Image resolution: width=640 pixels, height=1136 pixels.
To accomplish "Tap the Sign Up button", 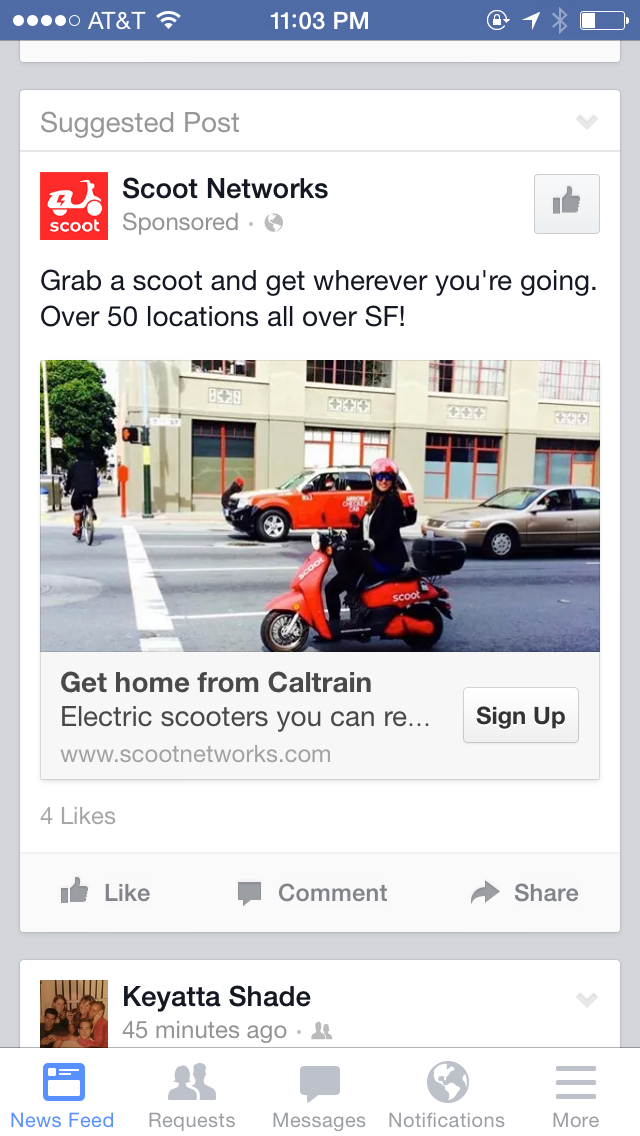I will point(520,716).
